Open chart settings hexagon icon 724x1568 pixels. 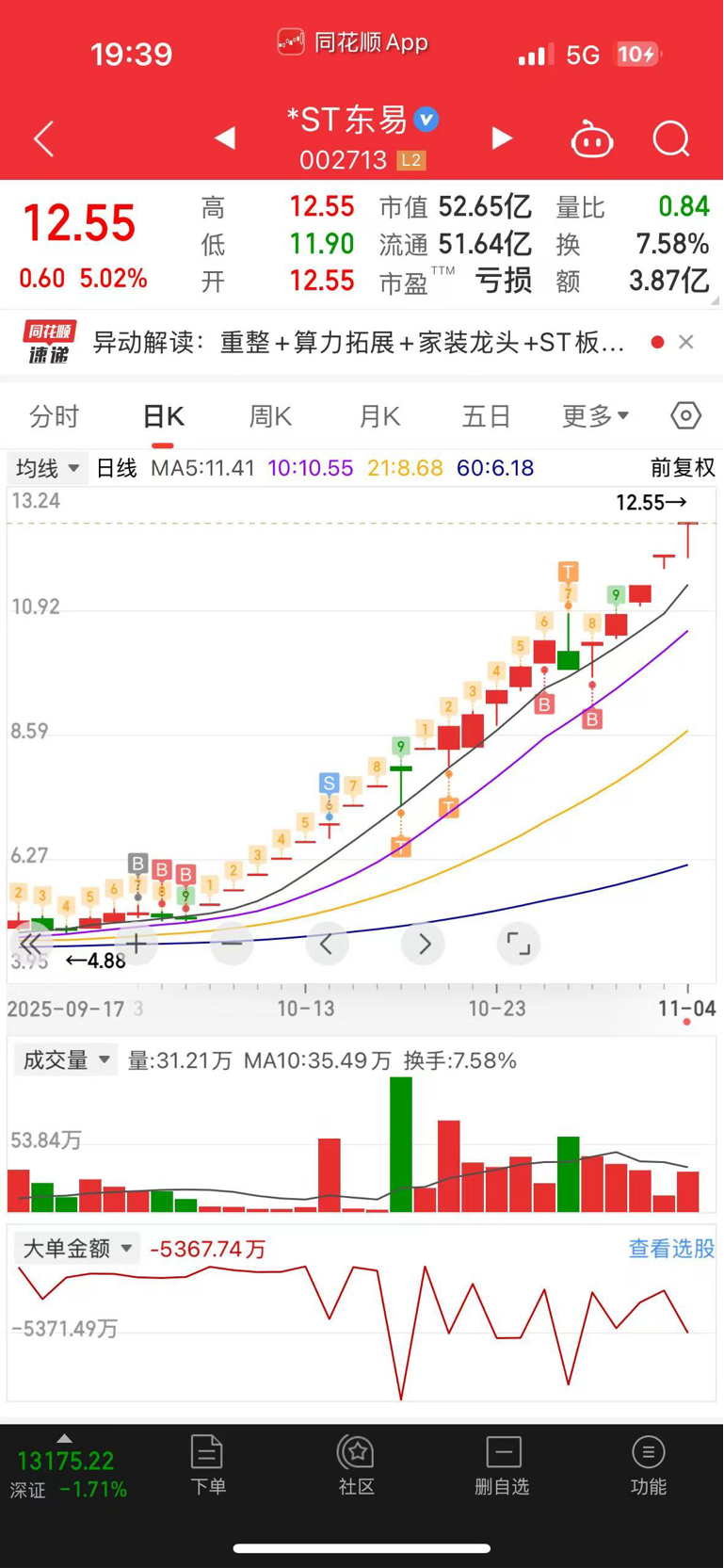click(686, 415)
